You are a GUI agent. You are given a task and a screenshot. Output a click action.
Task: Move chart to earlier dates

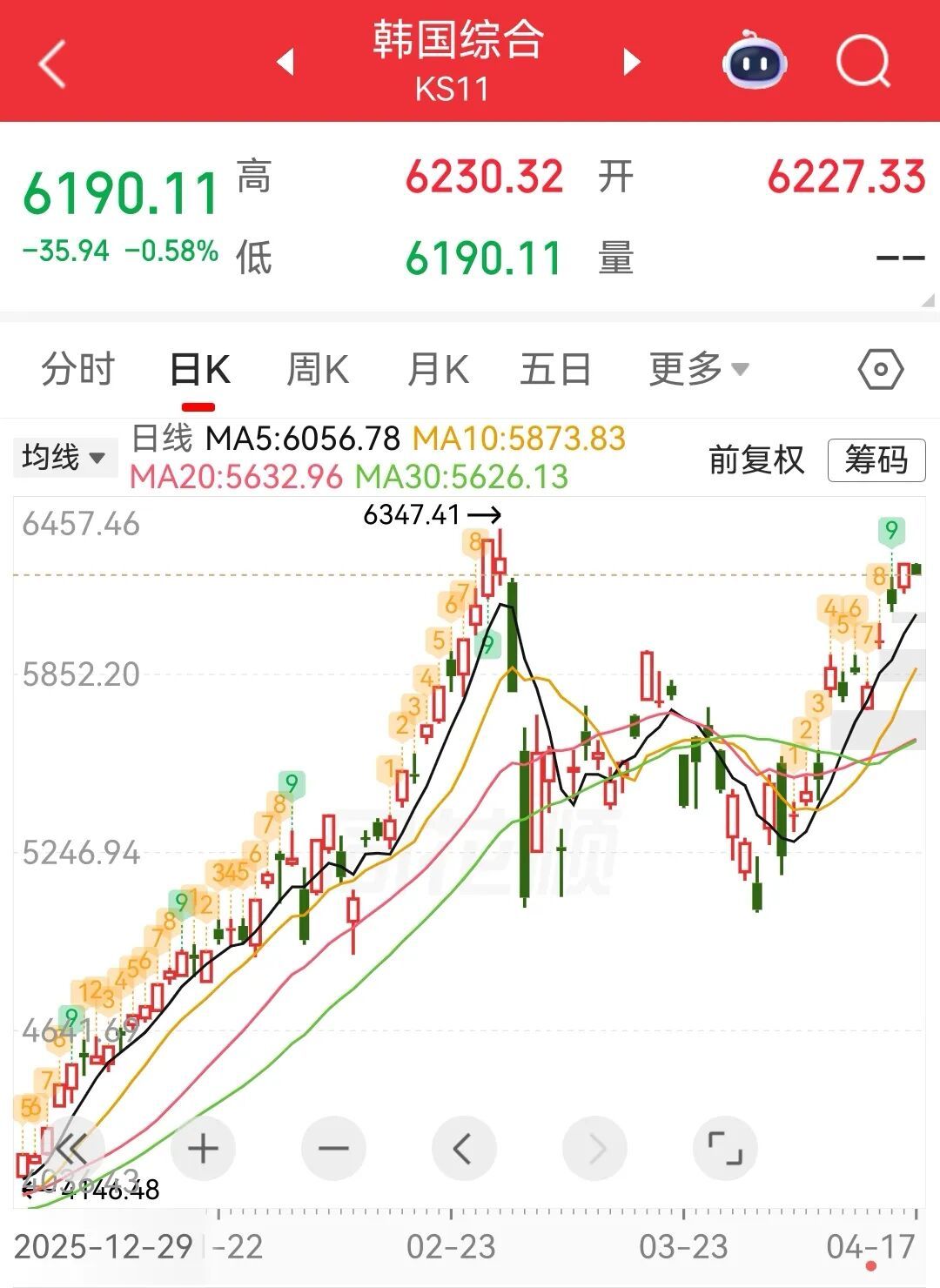point(464,1149)
